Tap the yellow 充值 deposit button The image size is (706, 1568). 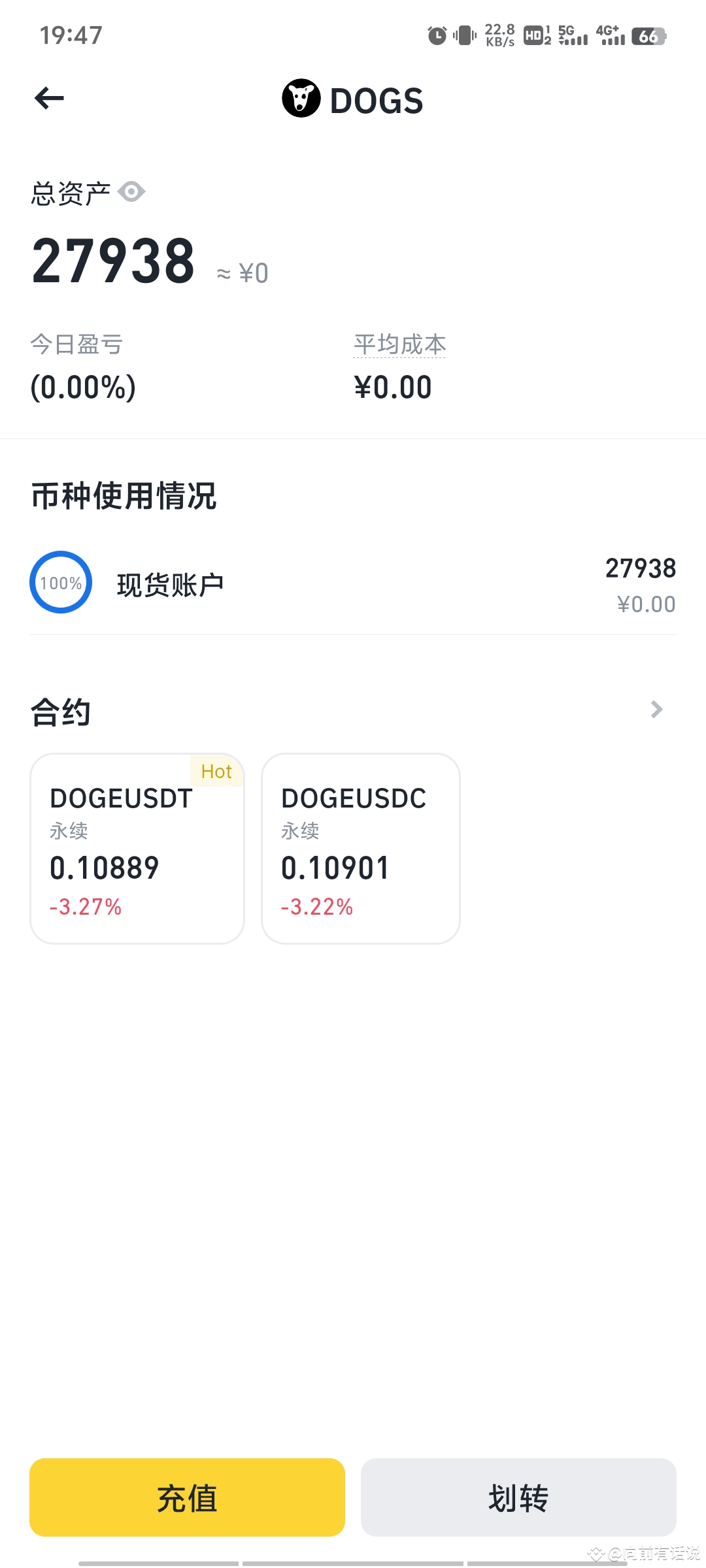pyautogui.click(x=187, y=1497)
